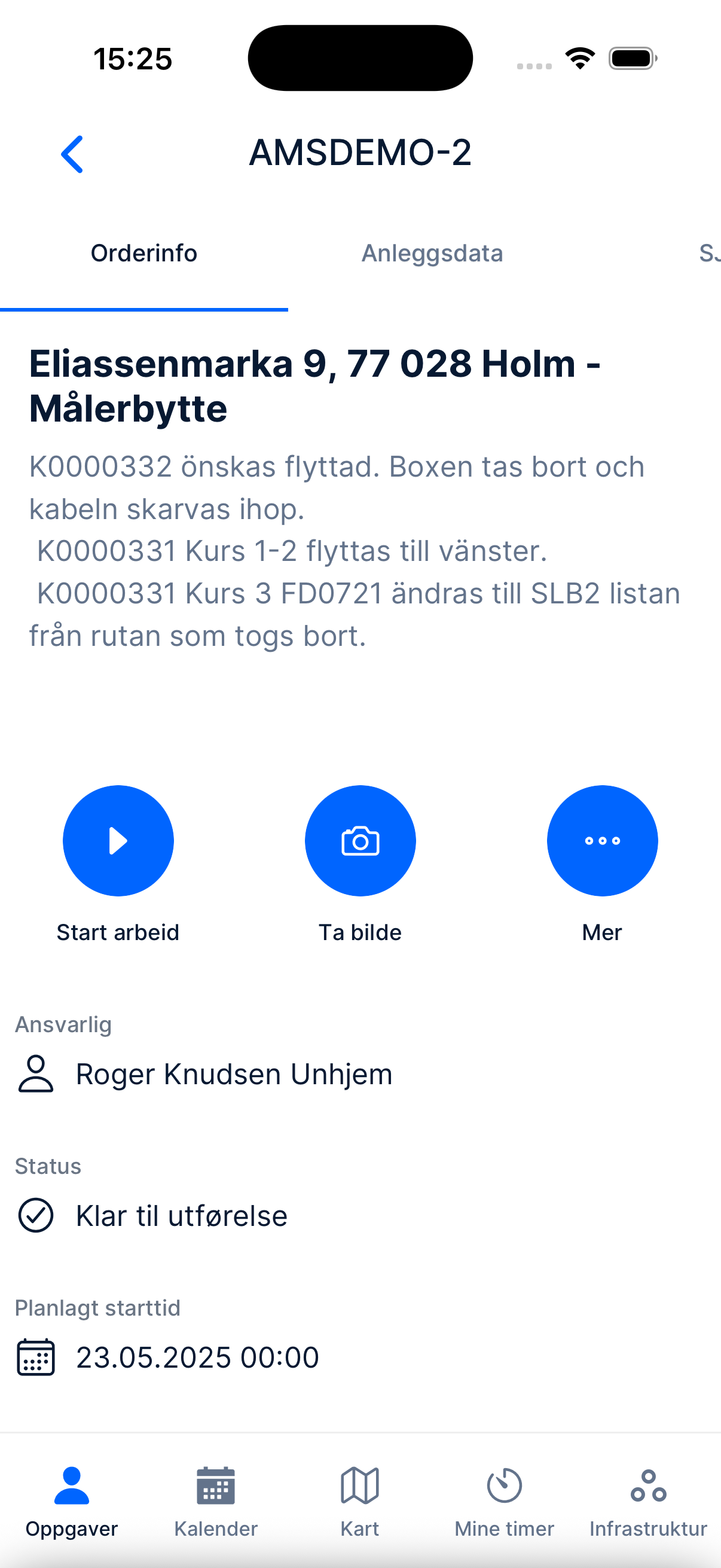The height and width of the screenshot is (1568, 721).
Task: Open Mine timer with the clock icon
Action: 505,1485
